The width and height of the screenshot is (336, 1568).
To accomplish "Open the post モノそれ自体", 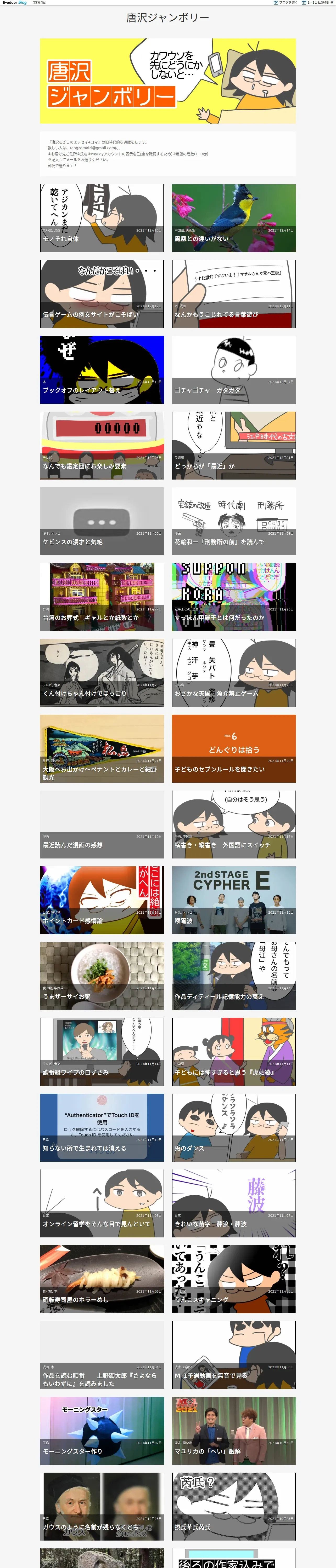I will (102, 218).
